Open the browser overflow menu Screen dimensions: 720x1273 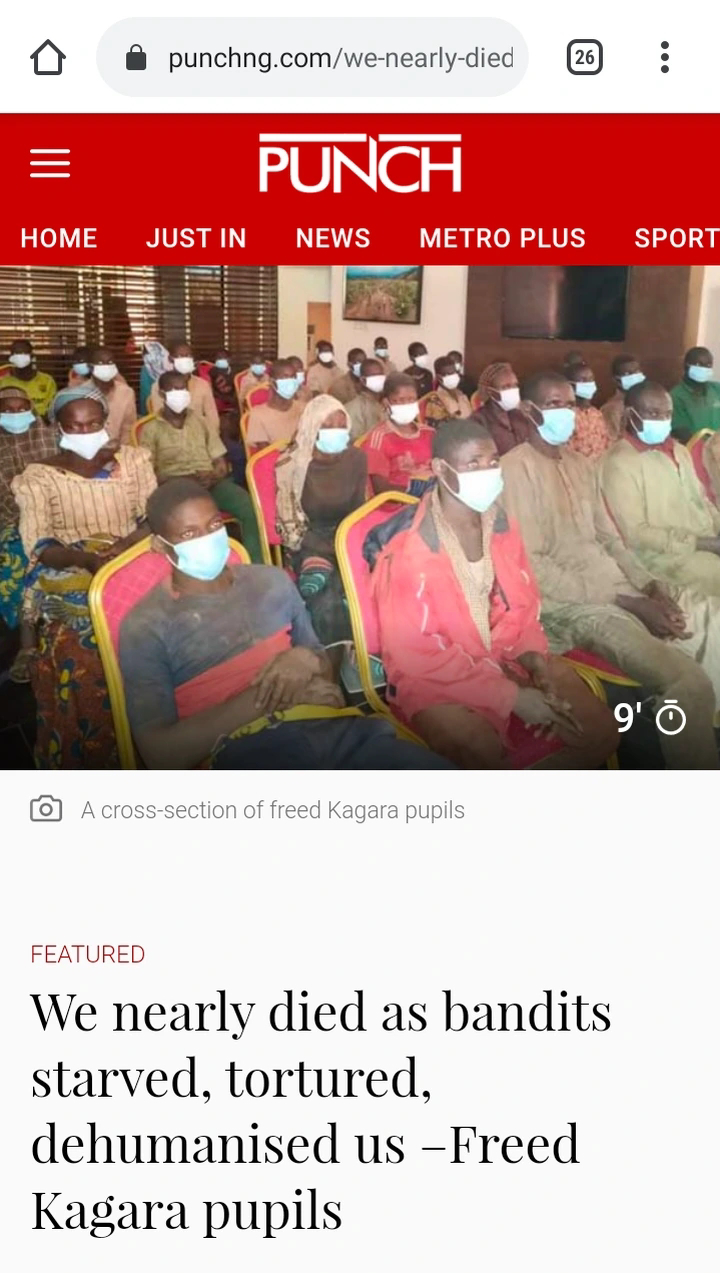click(x=665, y=58)
